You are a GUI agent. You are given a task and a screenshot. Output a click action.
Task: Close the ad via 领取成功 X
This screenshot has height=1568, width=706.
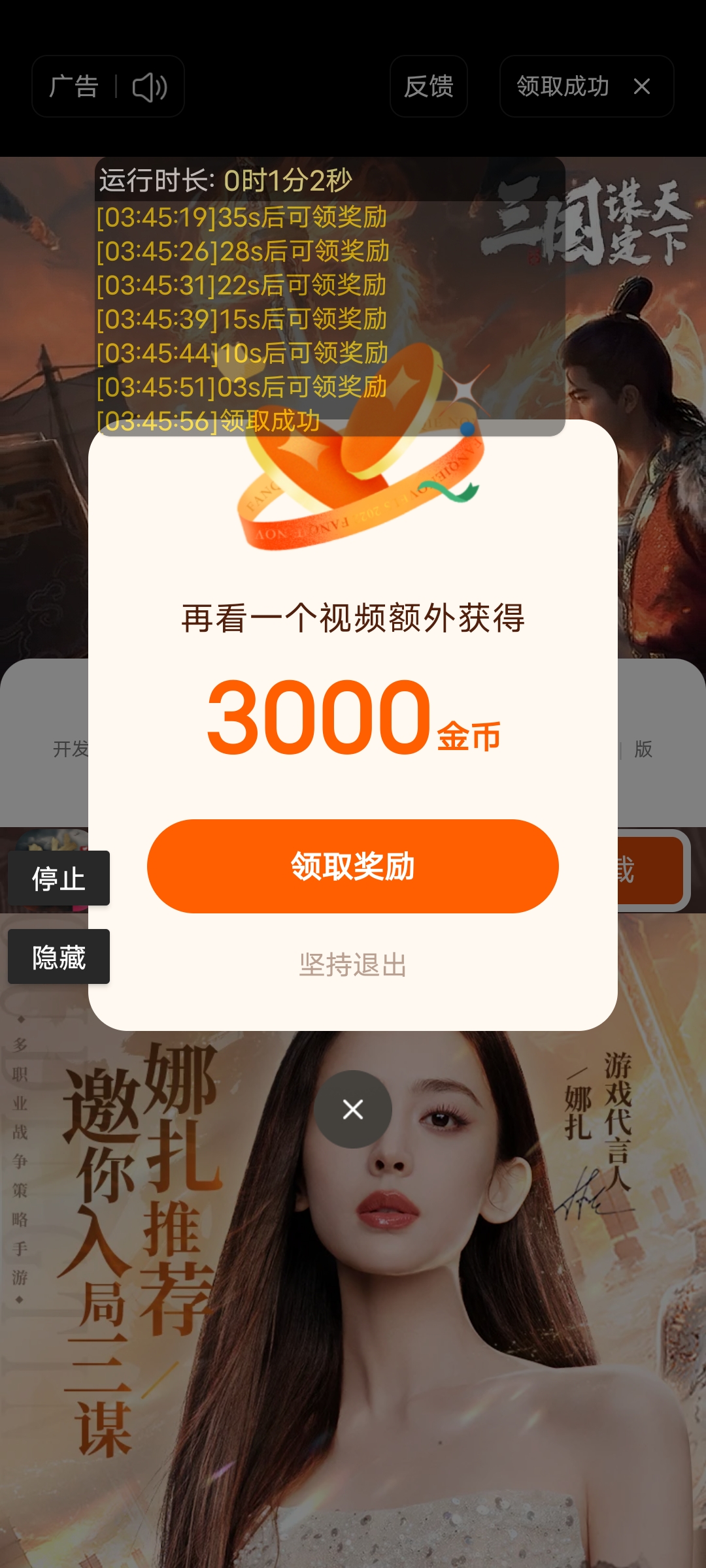coord(641,86)
